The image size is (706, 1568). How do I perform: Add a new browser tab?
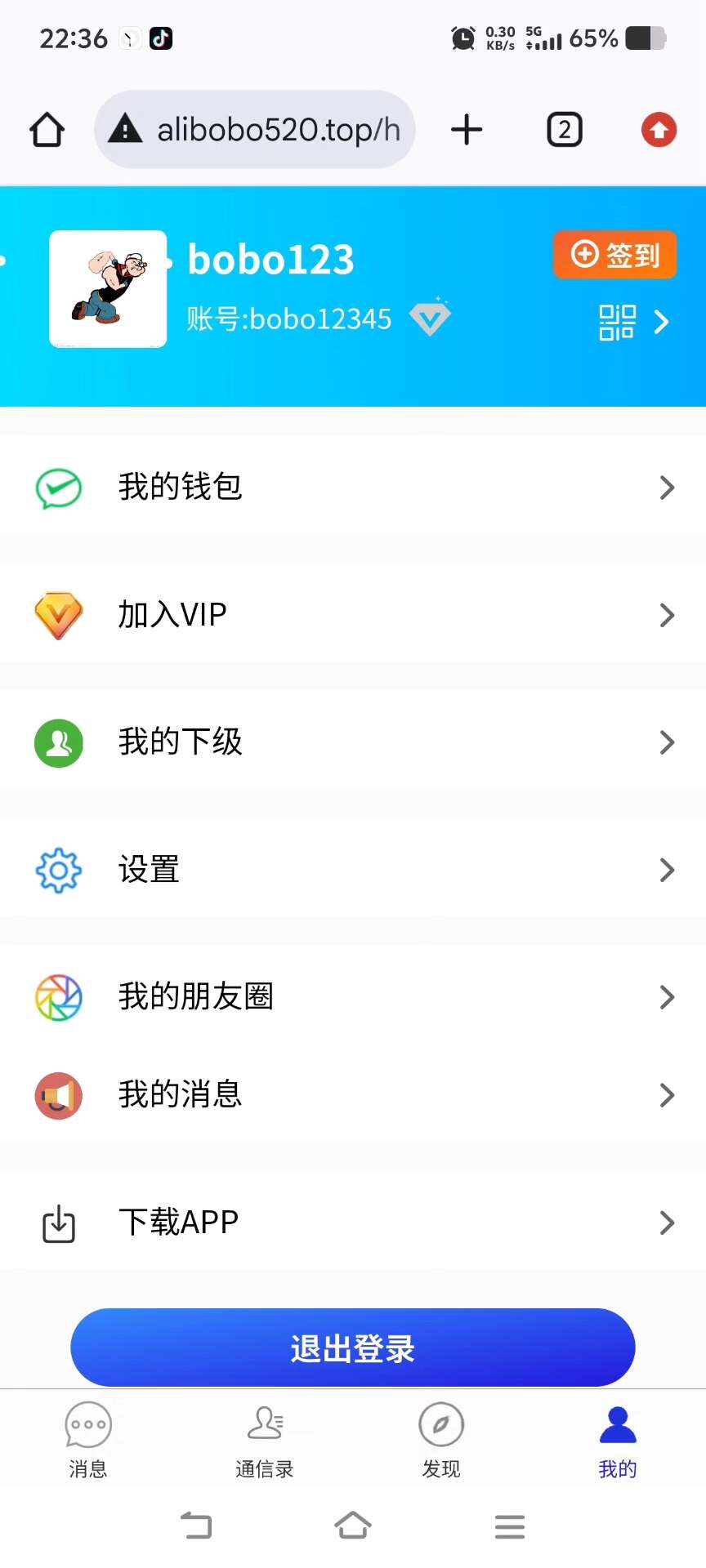pyautogui.click(x=467, y=130)
